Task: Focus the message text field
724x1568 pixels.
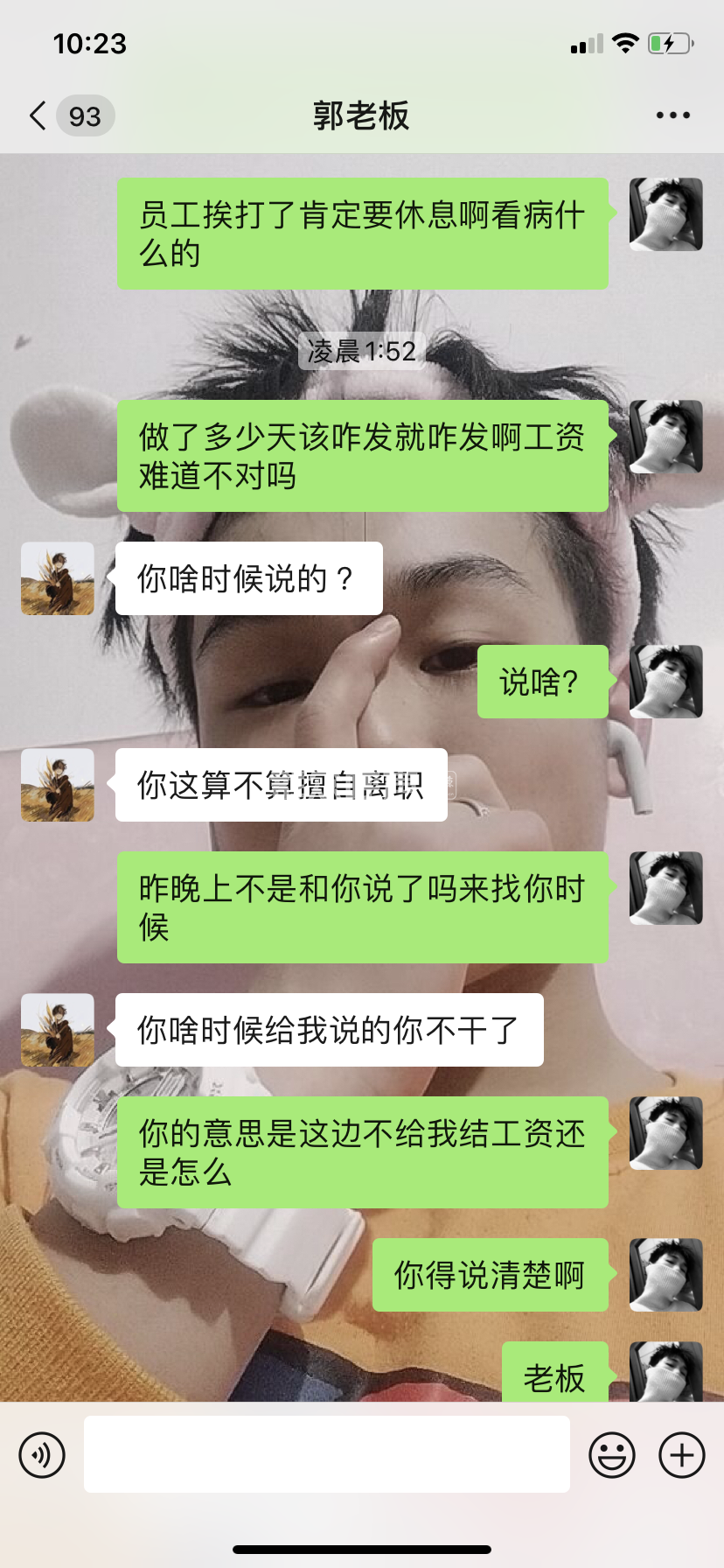Action: coord(326,1454)
